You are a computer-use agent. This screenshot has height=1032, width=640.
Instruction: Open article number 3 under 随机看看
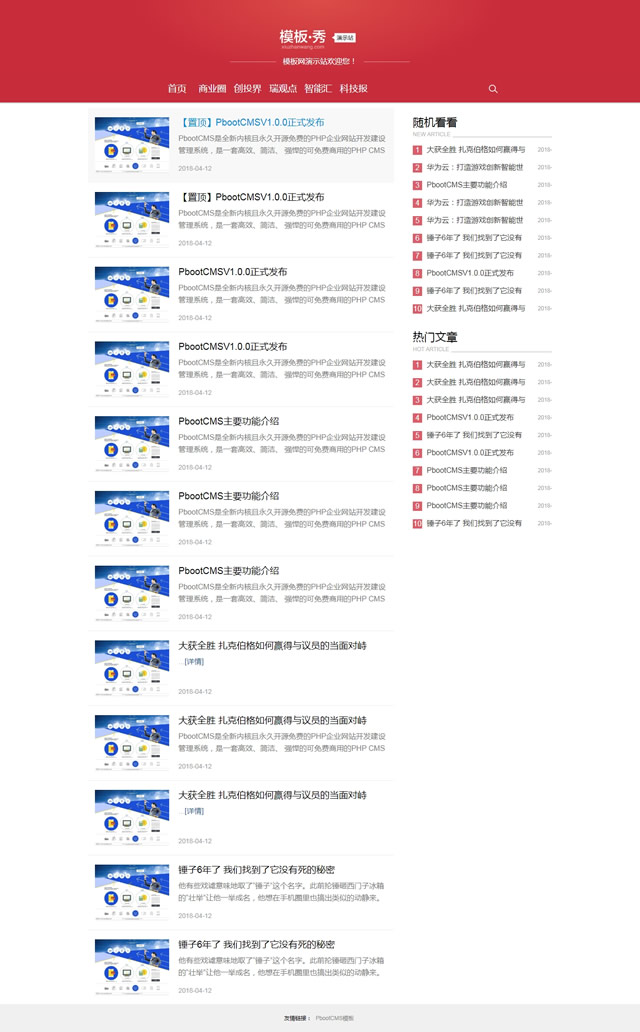[466, 185]
